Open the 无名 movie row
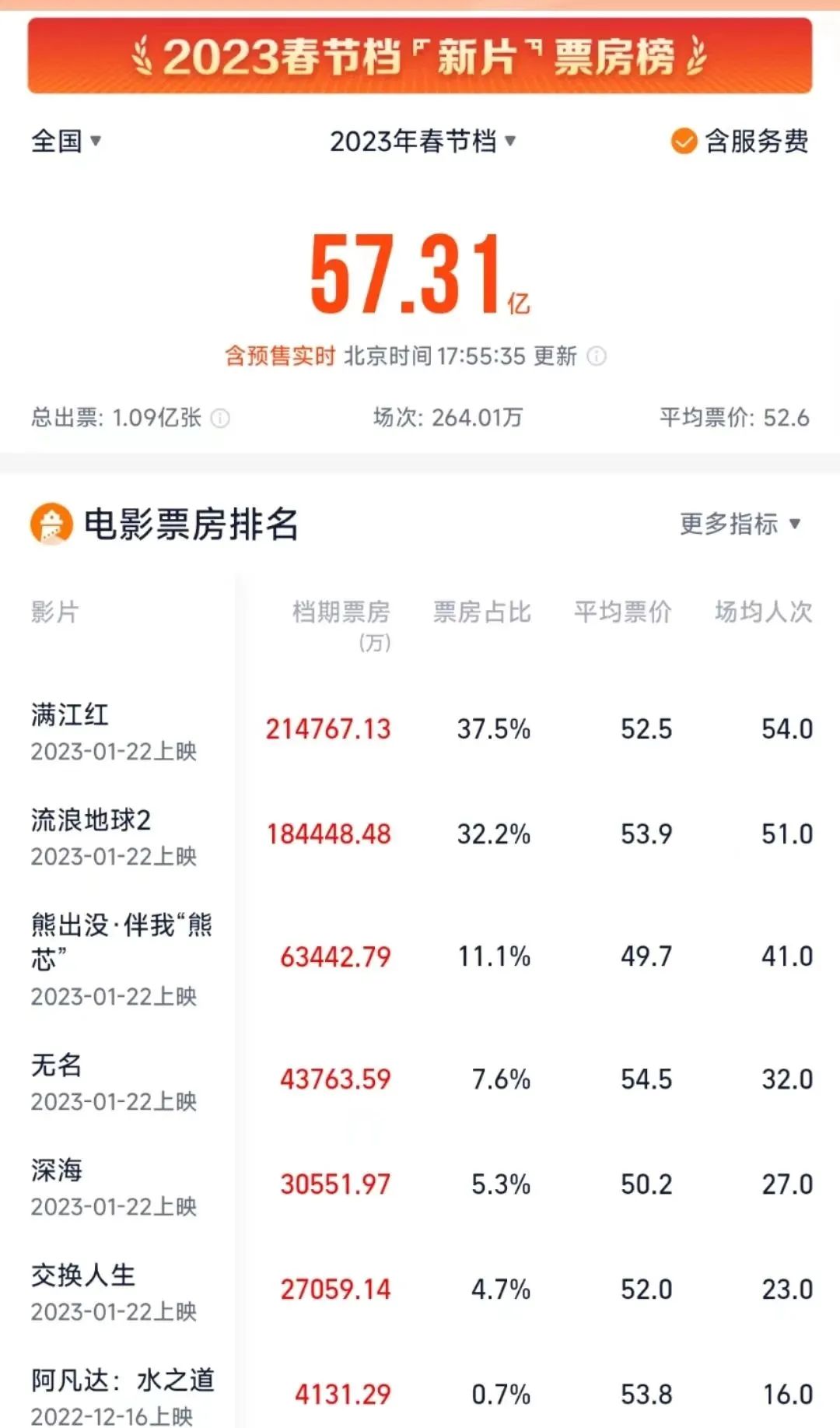 (420, 1081)
